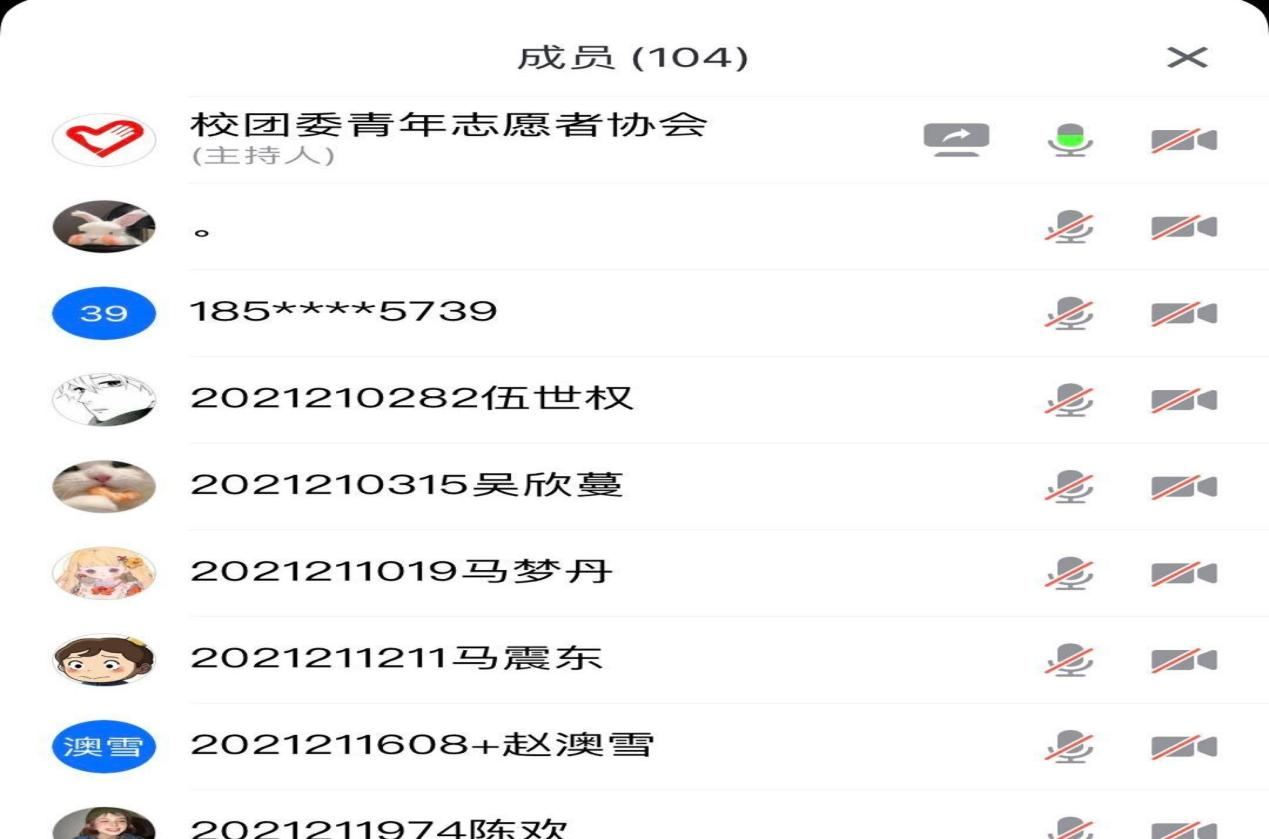Tap the muted microphone icon for 马梦丹
The image size is (1269, 839).
coord(1069,574)
